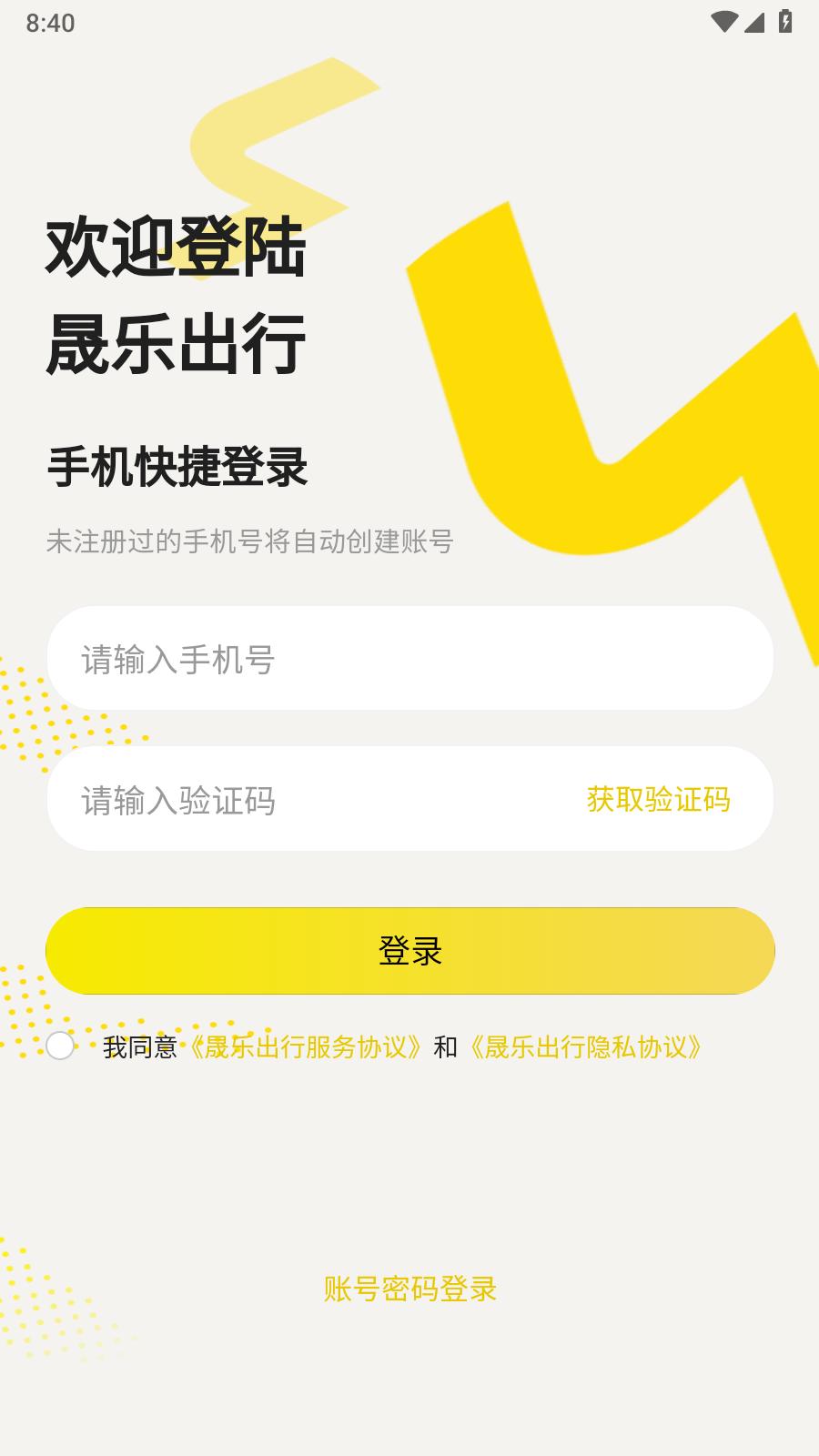Request a code via 获取验证码

[x=658, y=799]
